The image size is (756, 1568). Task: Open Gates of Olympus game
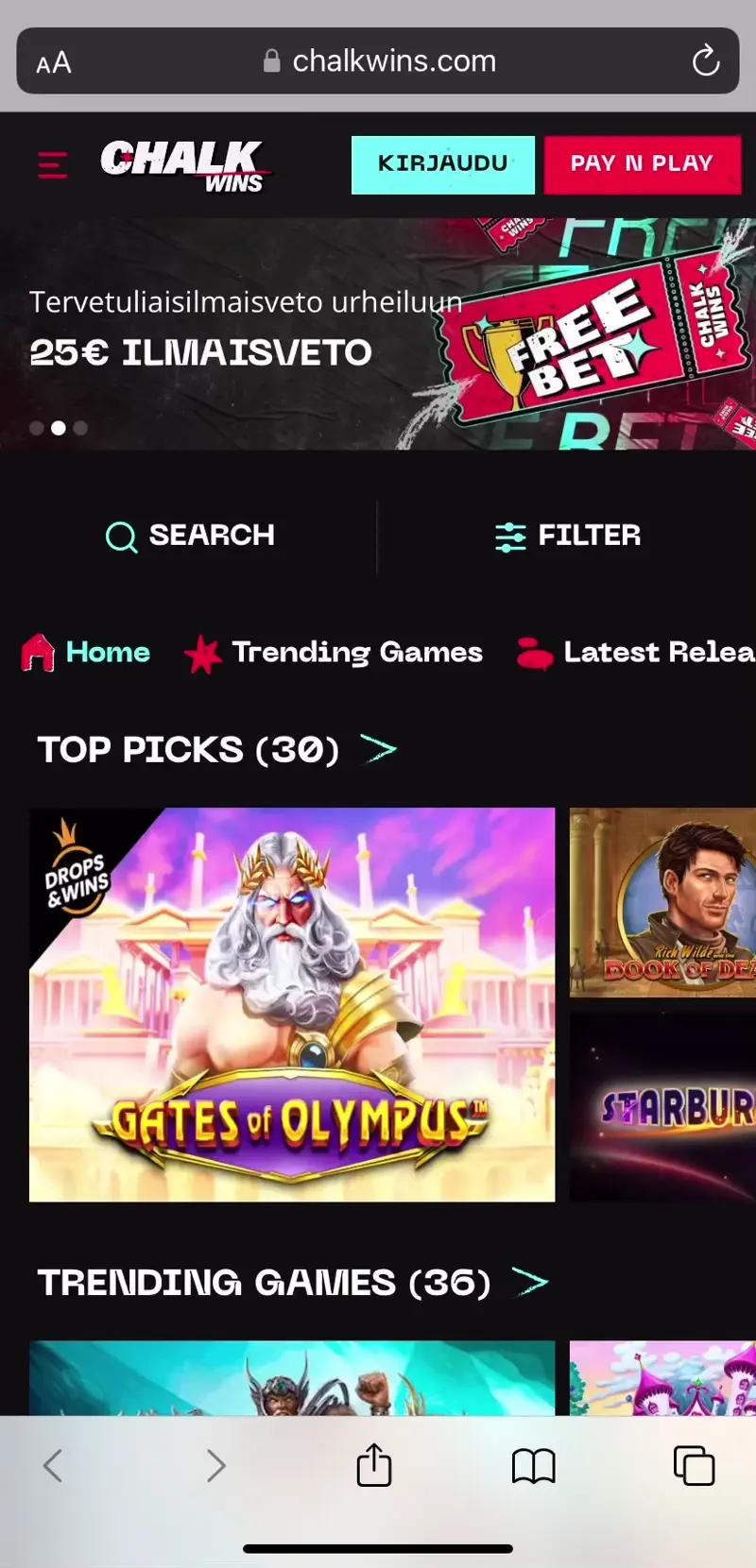click(x=292, y=1004)
